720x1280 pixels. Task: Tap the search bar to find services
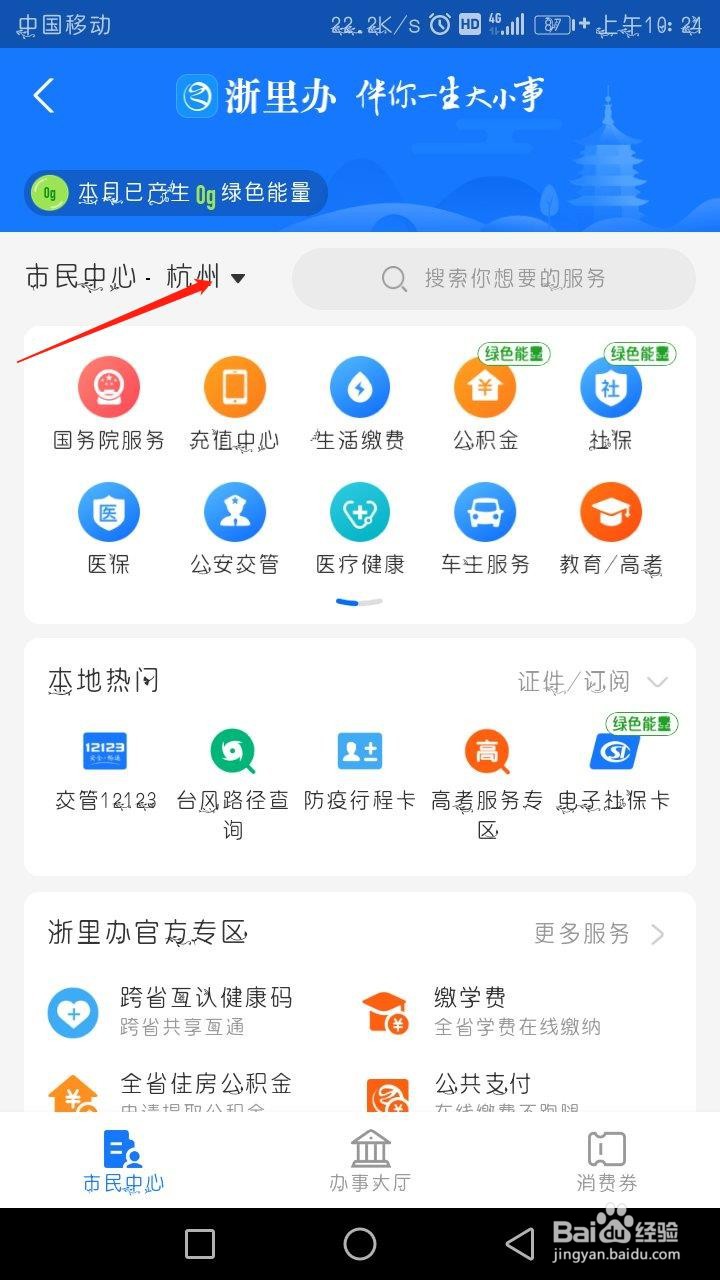tap(494, 280)
